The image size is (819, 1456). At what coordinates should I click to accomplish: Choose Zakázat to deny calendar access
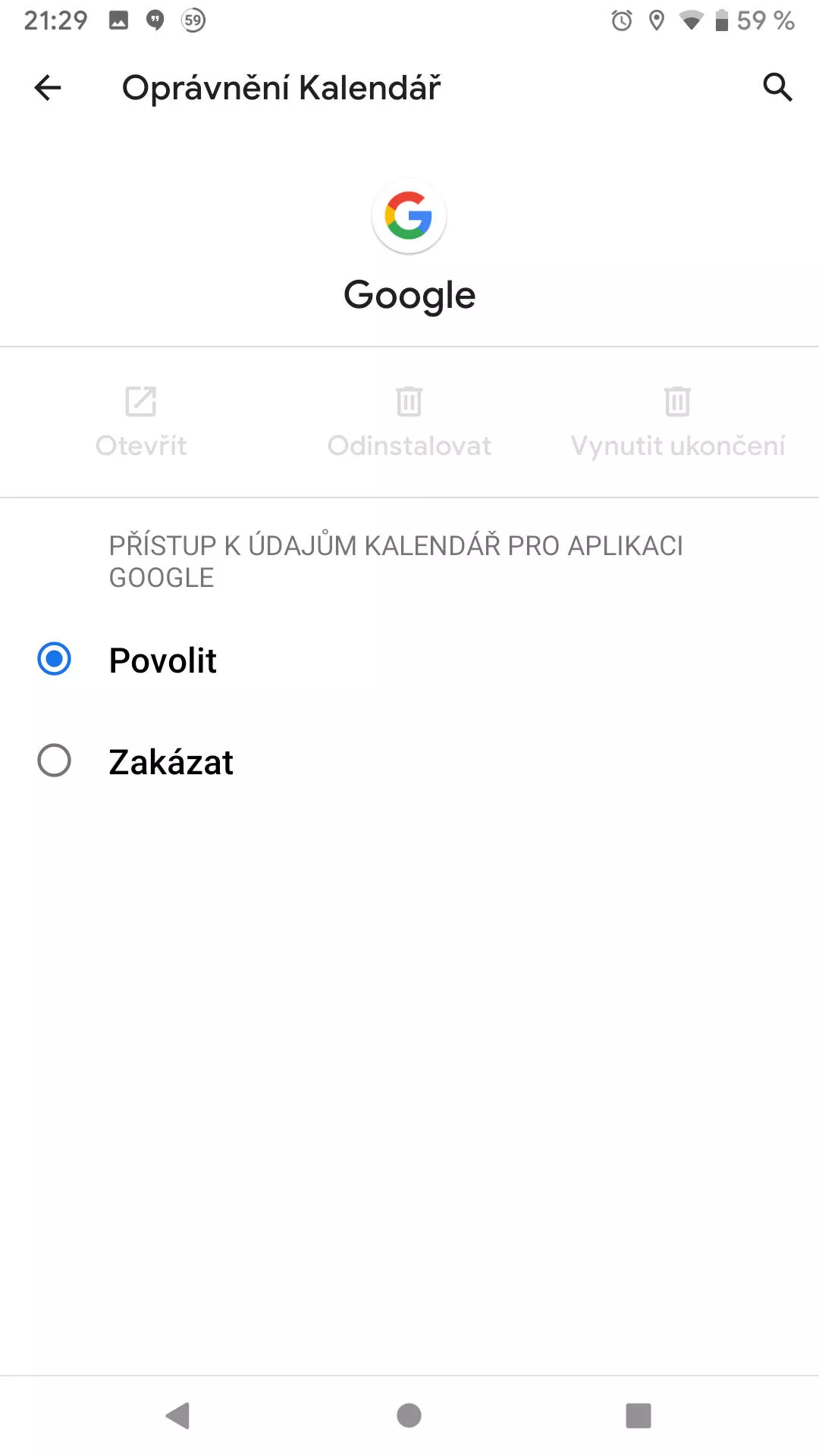click(x=409, y=761)
